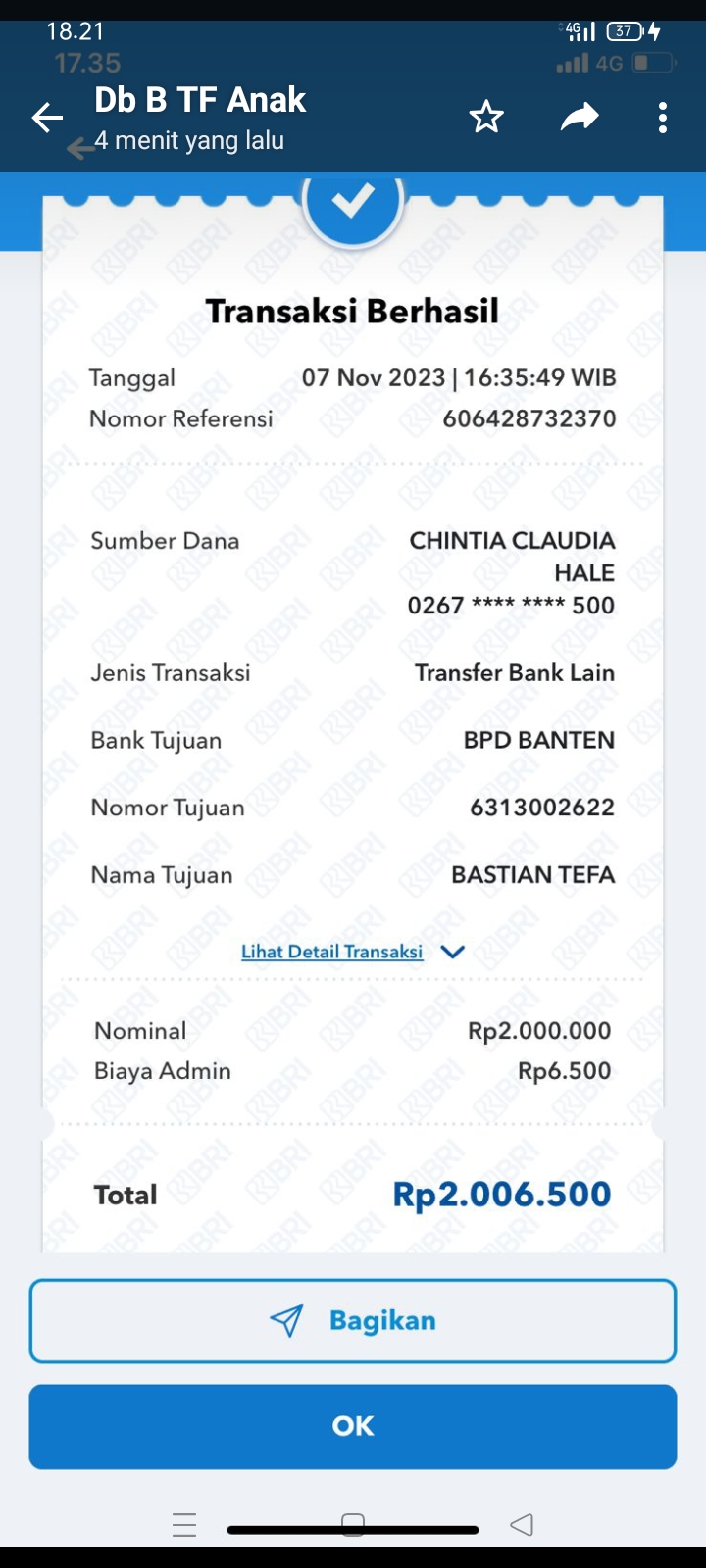Tap the title Db B TF Anak
Viewport: 706px width, 1568px height.
pyautogui.click(x=199, y=99)
